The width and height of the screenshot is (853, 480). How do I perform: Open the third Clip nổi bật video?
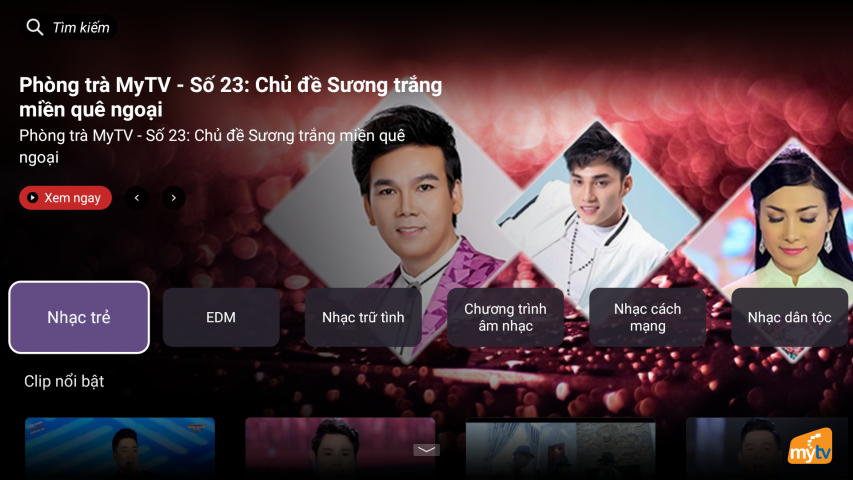click(x=560, y=447)
